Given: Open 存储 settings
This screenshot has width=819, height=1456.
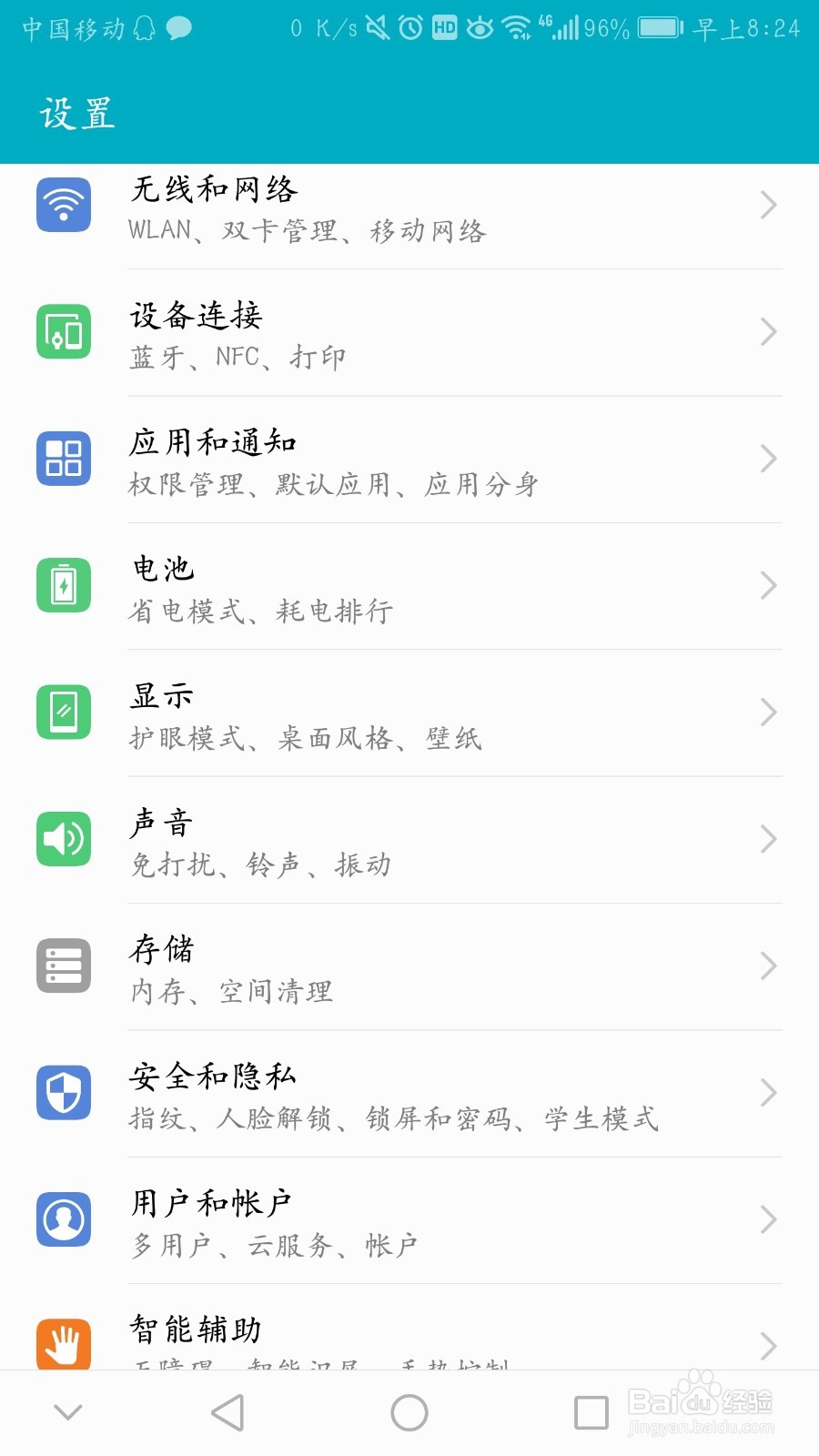Looking at the screenshot, I should pyautogui.click(x=409, y=966).
